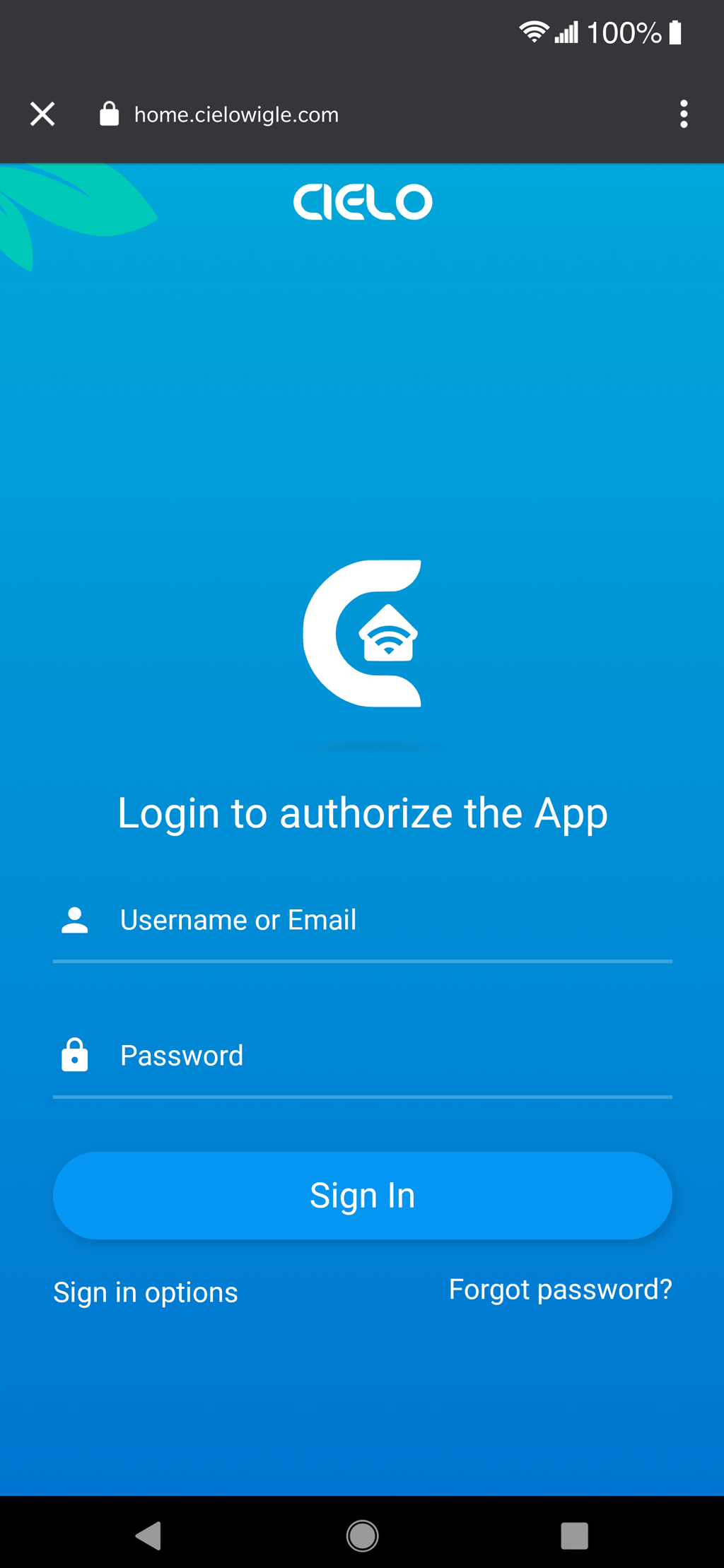Open Sign in options
Screen dimensions: 724x1568
146,1292
